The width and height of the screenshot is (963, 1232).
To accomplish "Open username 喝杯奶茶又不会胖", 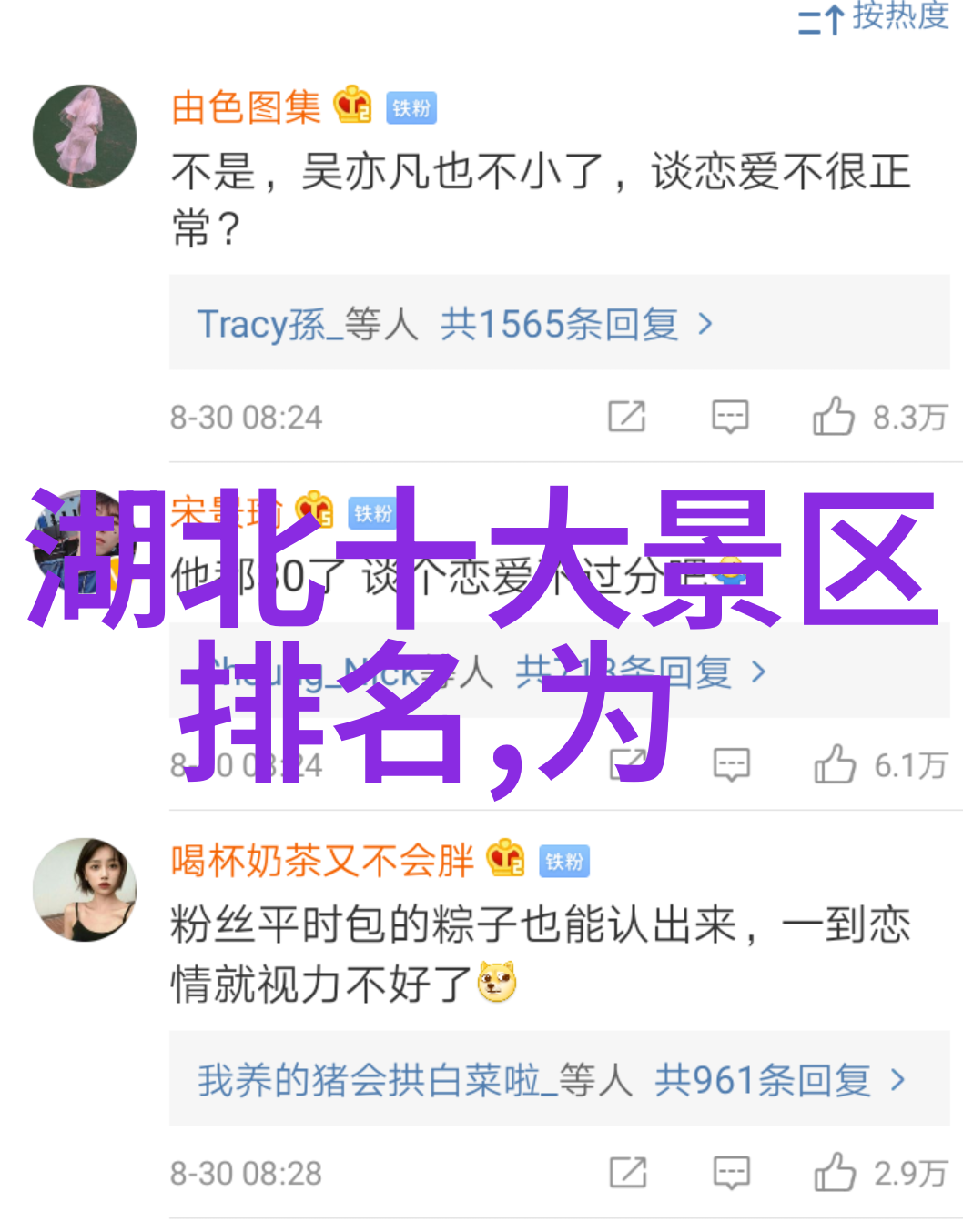I will tap(322, 861).
